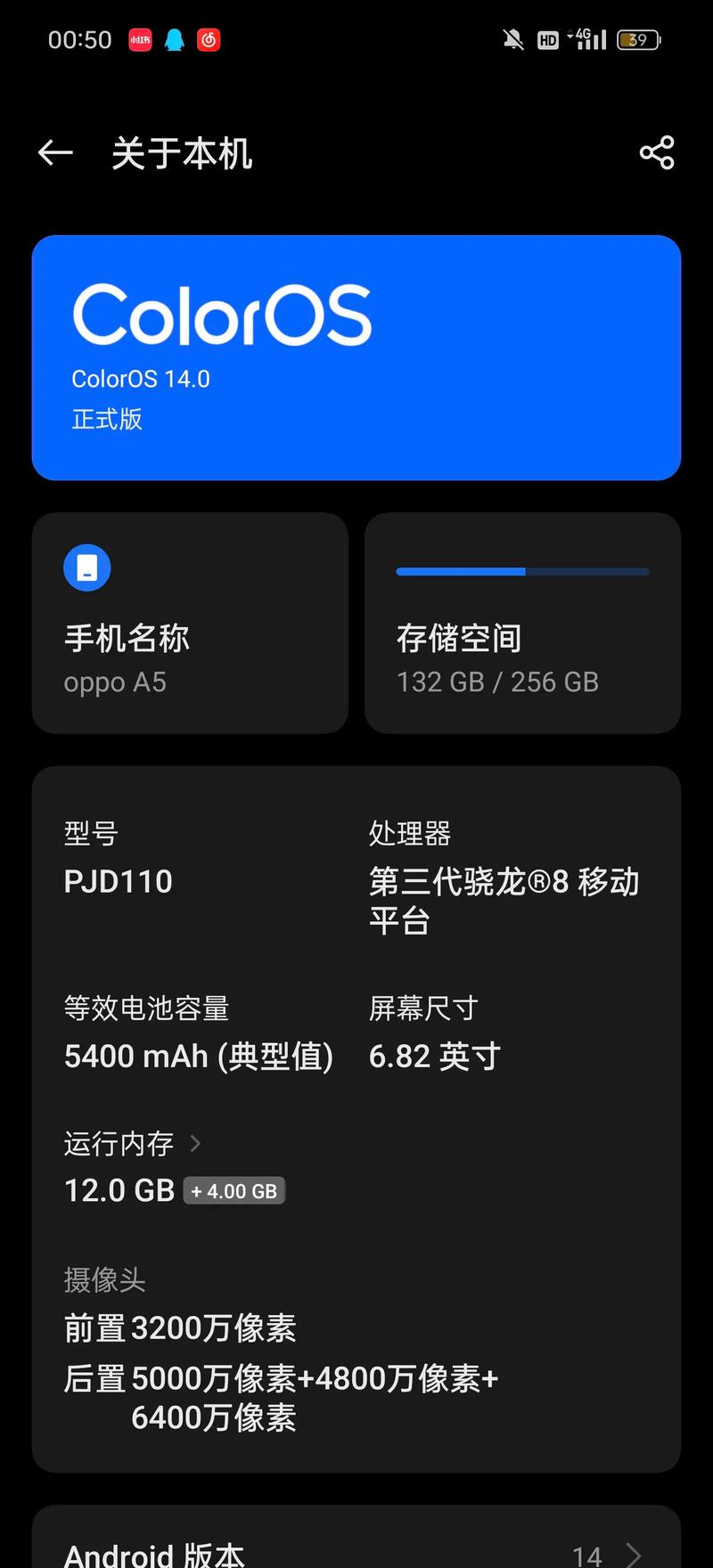Tap the HD indicator in status bar

tap(547, 39)
